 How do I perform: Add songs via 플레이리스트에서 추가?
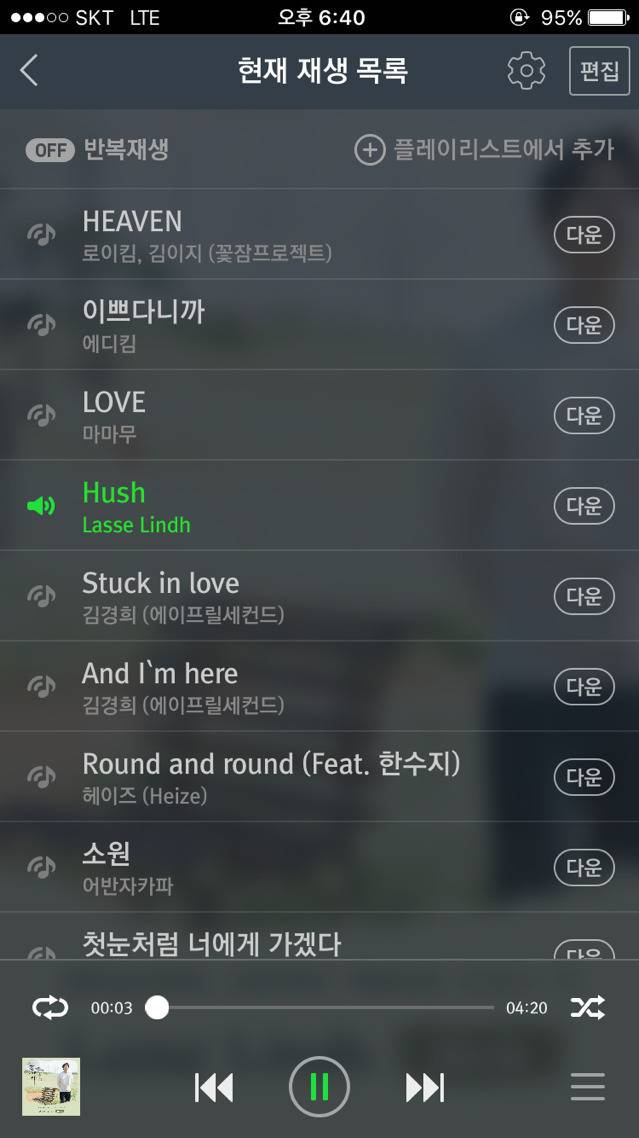[x=485, y=150]
